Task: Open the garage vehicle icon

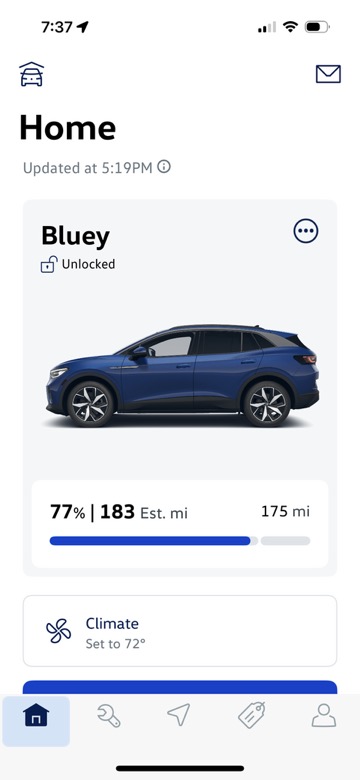Action: 31,74
